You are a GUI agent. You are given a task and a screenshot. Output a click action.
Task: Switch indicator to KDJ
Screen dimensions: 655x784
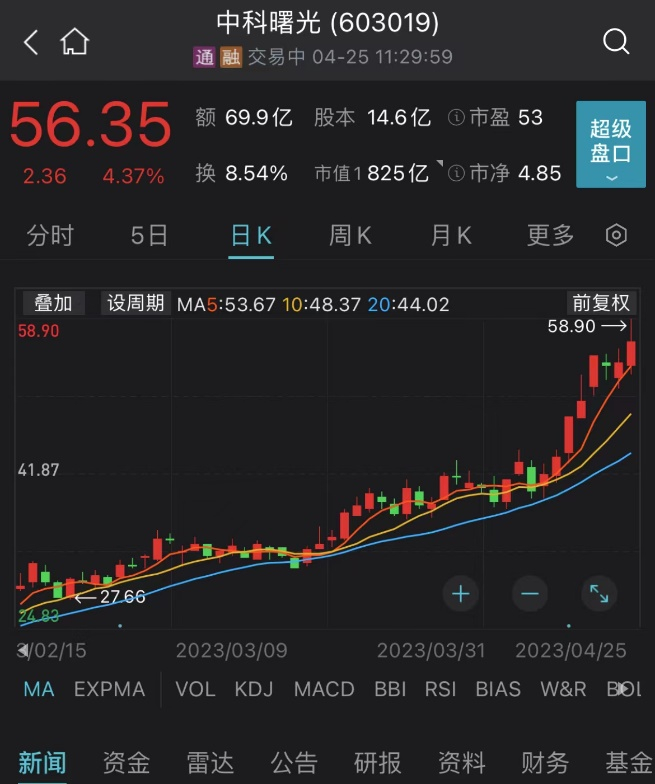(x=253, y=689)
